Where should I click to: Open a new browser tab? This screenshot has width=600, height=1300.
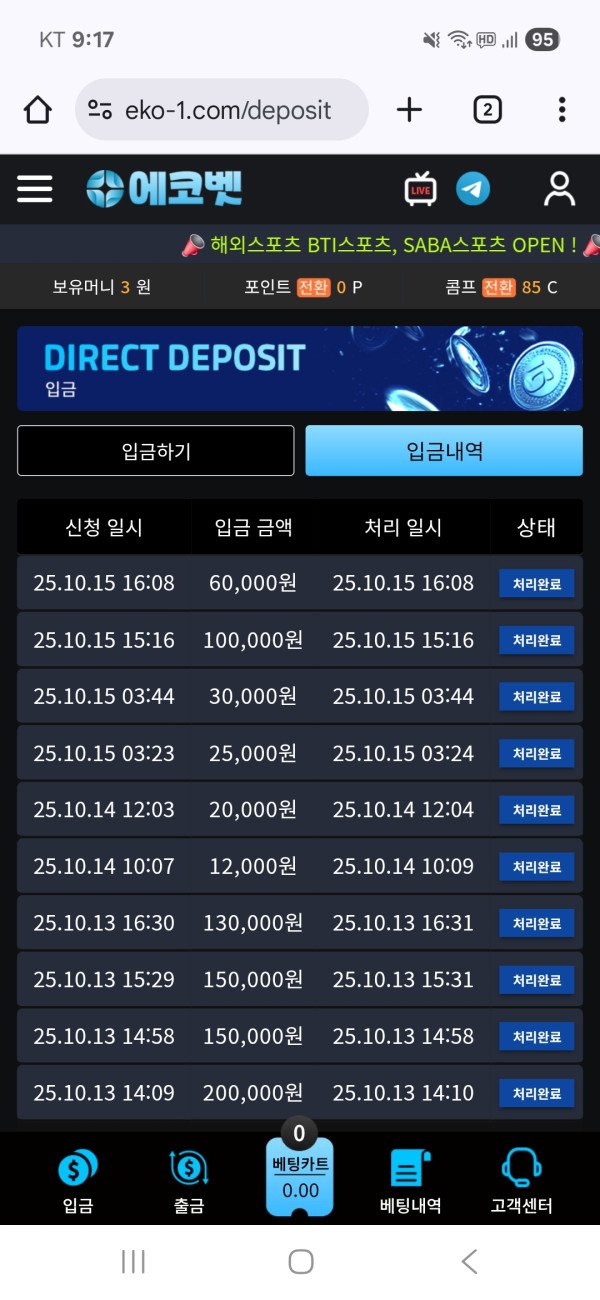409,109
